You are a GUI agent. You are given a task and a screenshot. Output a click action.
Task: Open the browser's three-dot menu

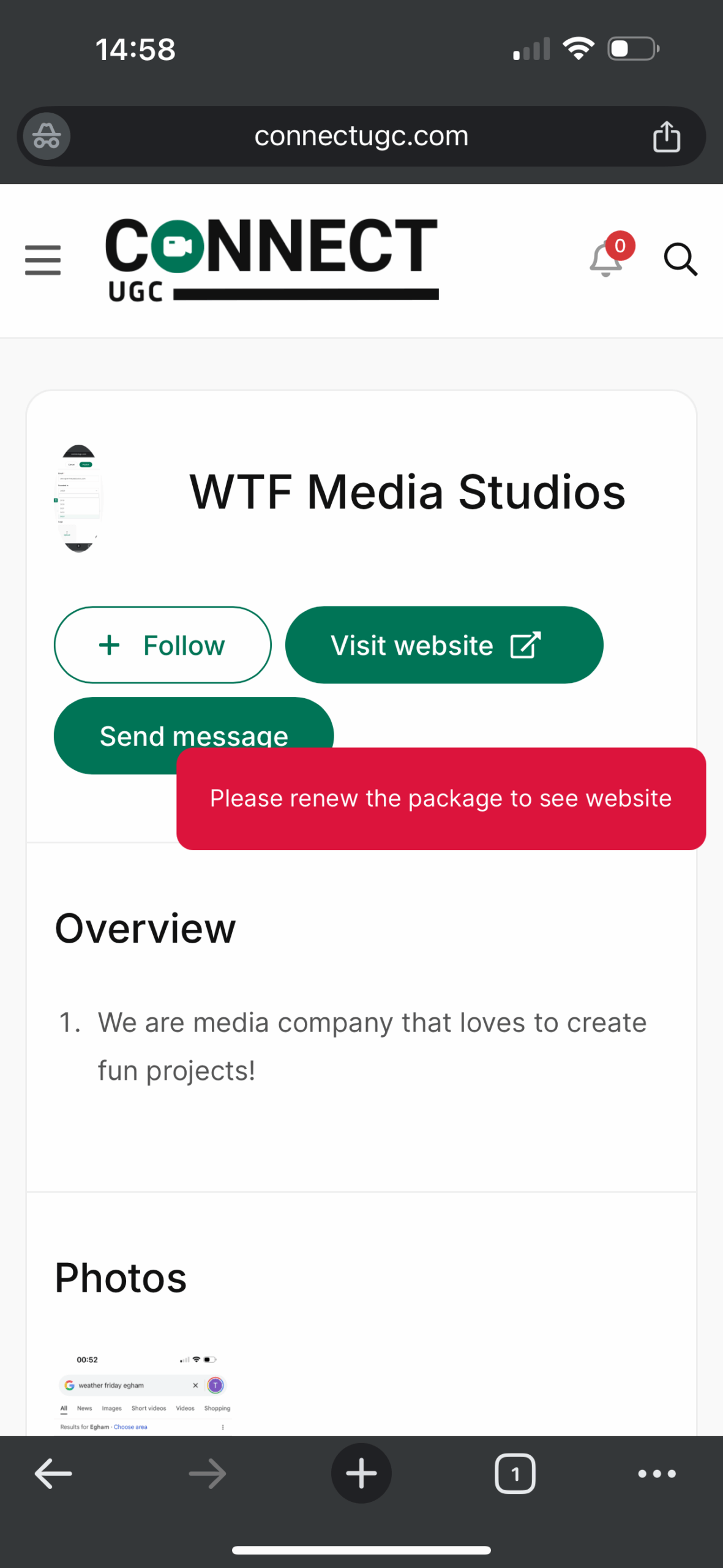tap(657, 1473)
